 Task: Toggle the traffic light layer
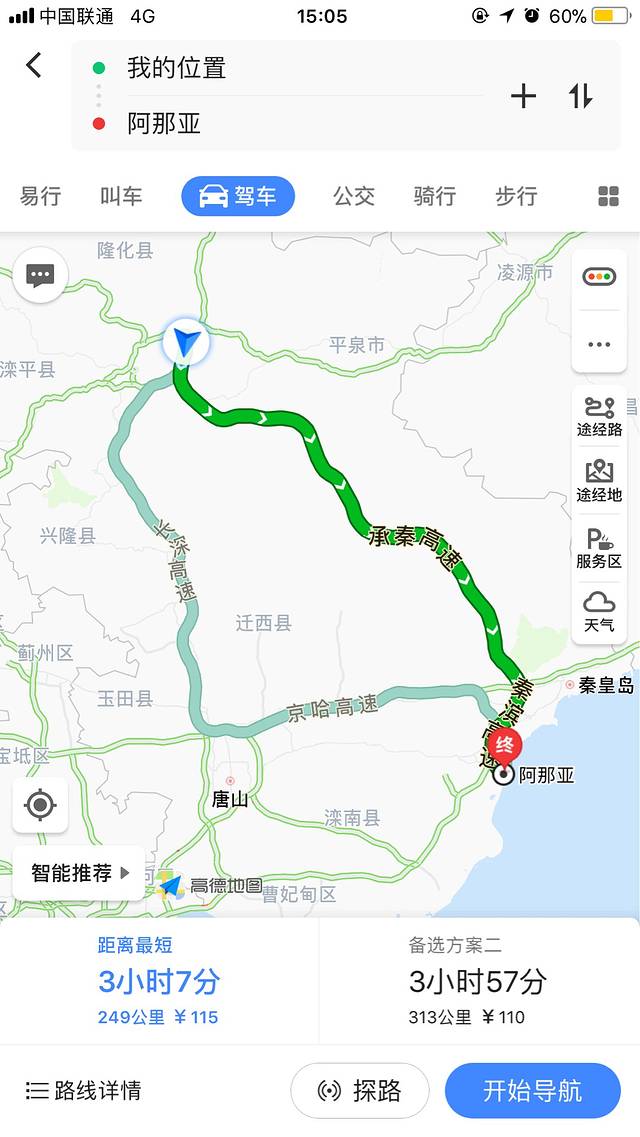pos(599,277)
